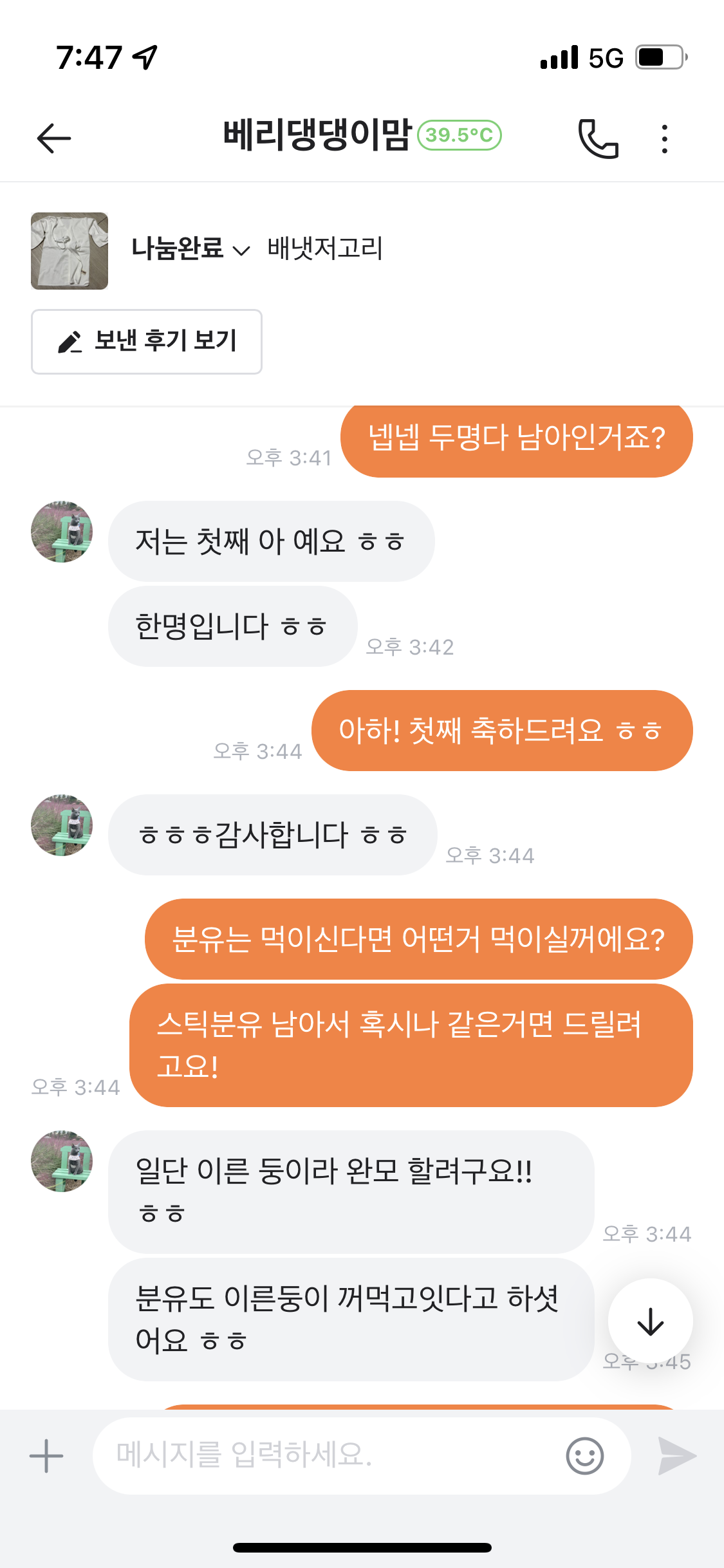724x1568 pixels.
Task: Go back using the back arrow
Action: pyautogui.click(x=54, y=138)
